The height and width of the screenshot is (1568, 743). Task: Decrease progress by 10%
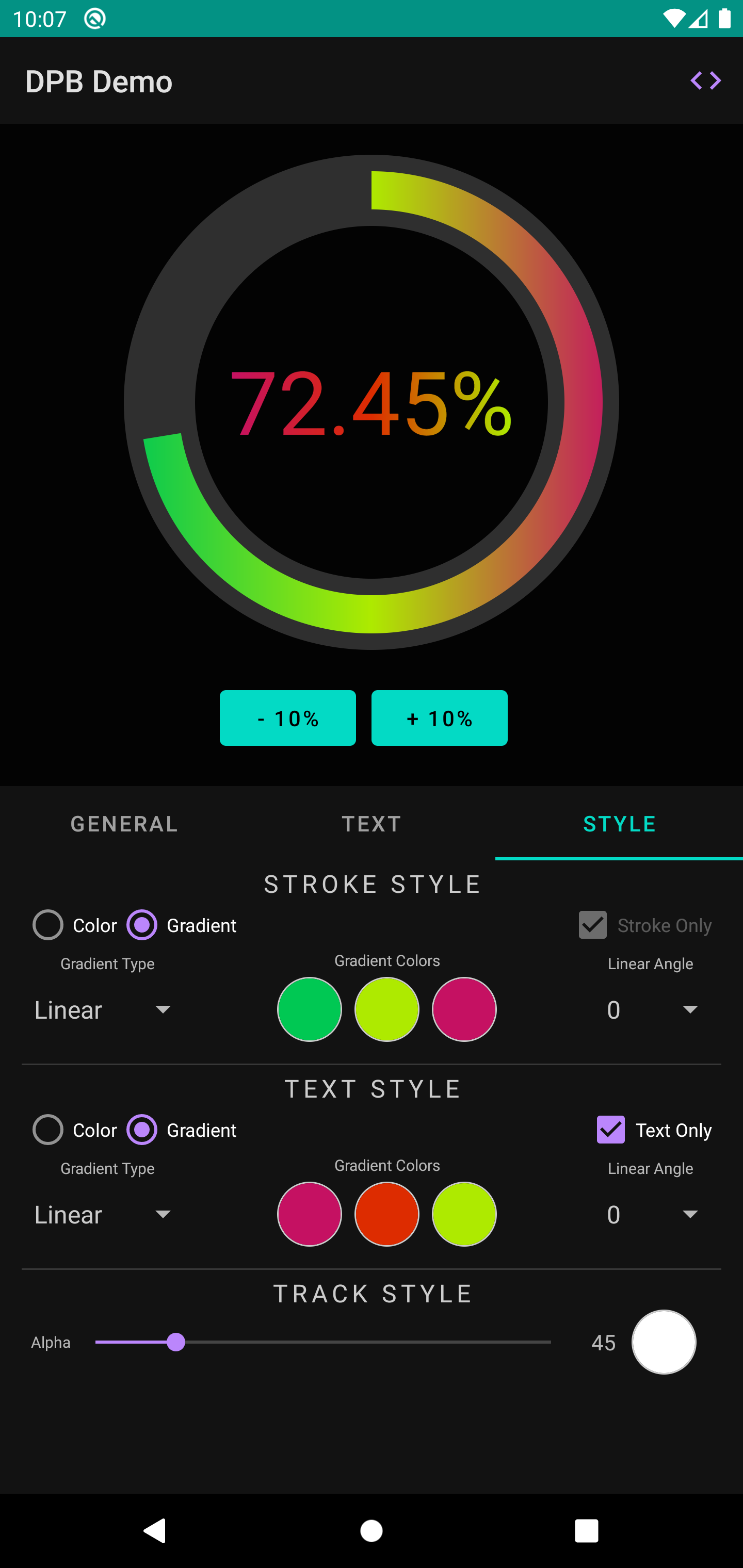(287, 717)
